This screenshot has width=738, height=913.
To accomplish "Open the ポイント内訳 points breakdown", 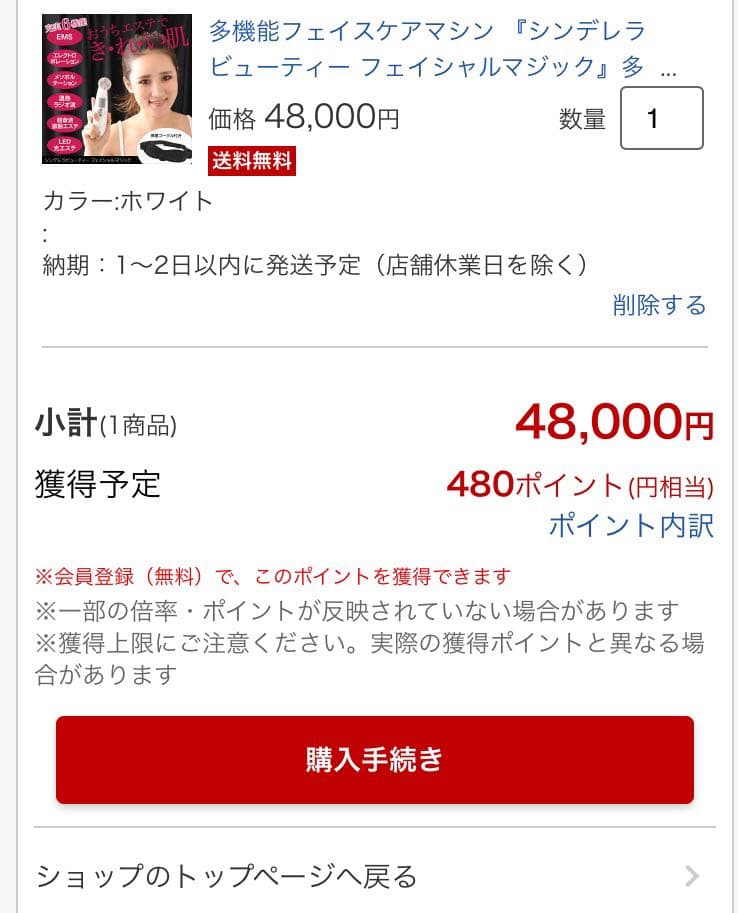I will click(x=630, y=524).
